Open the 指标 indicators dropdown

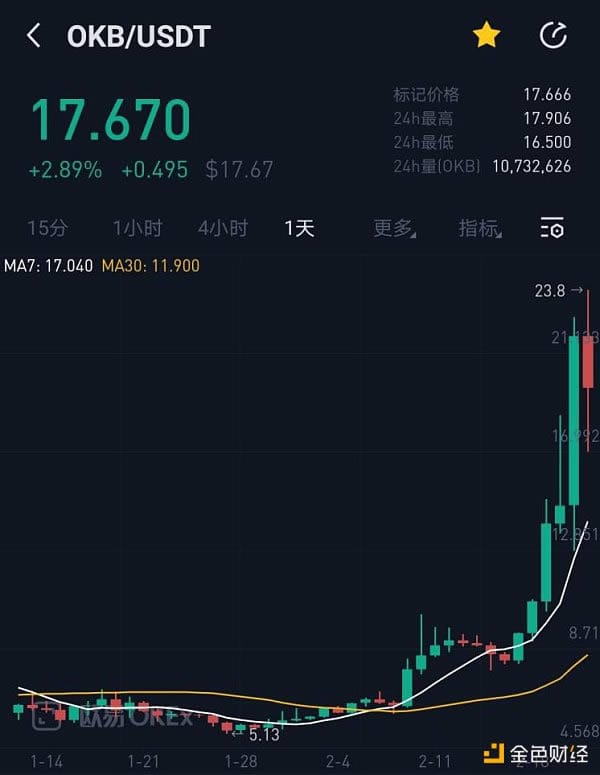point(480,228)
